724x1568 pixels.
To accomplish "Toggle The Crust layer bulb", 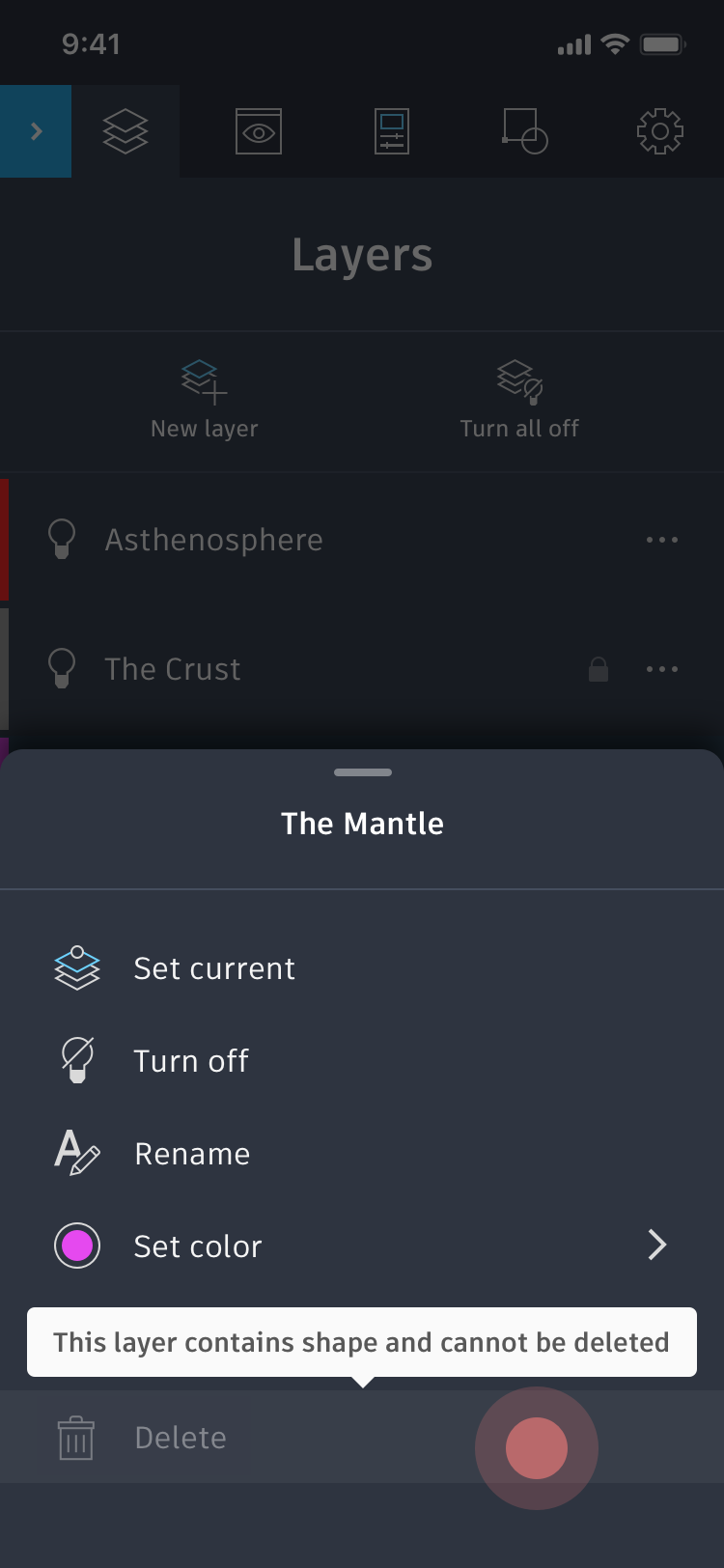I will point(62,668).
